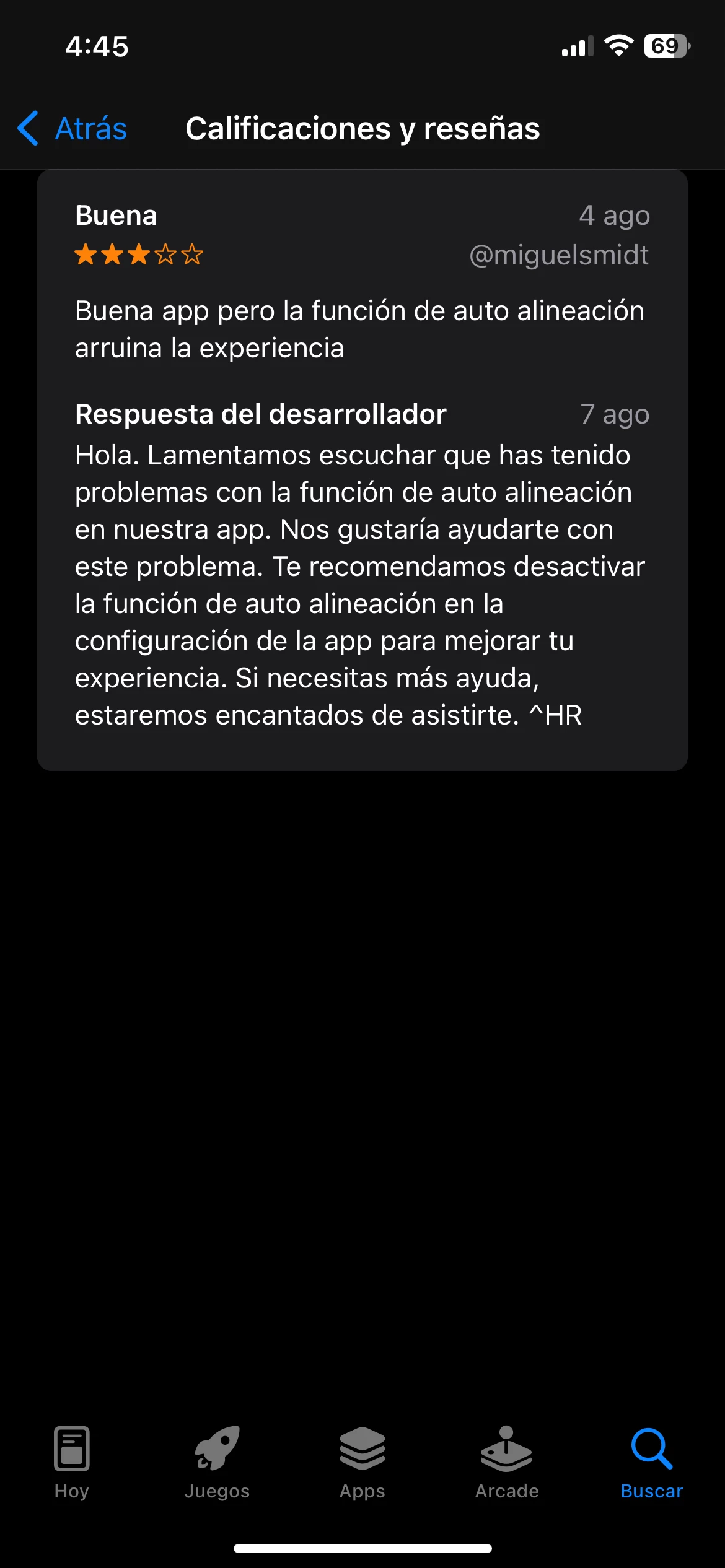Go back with the Atrás button

[72, 129]
